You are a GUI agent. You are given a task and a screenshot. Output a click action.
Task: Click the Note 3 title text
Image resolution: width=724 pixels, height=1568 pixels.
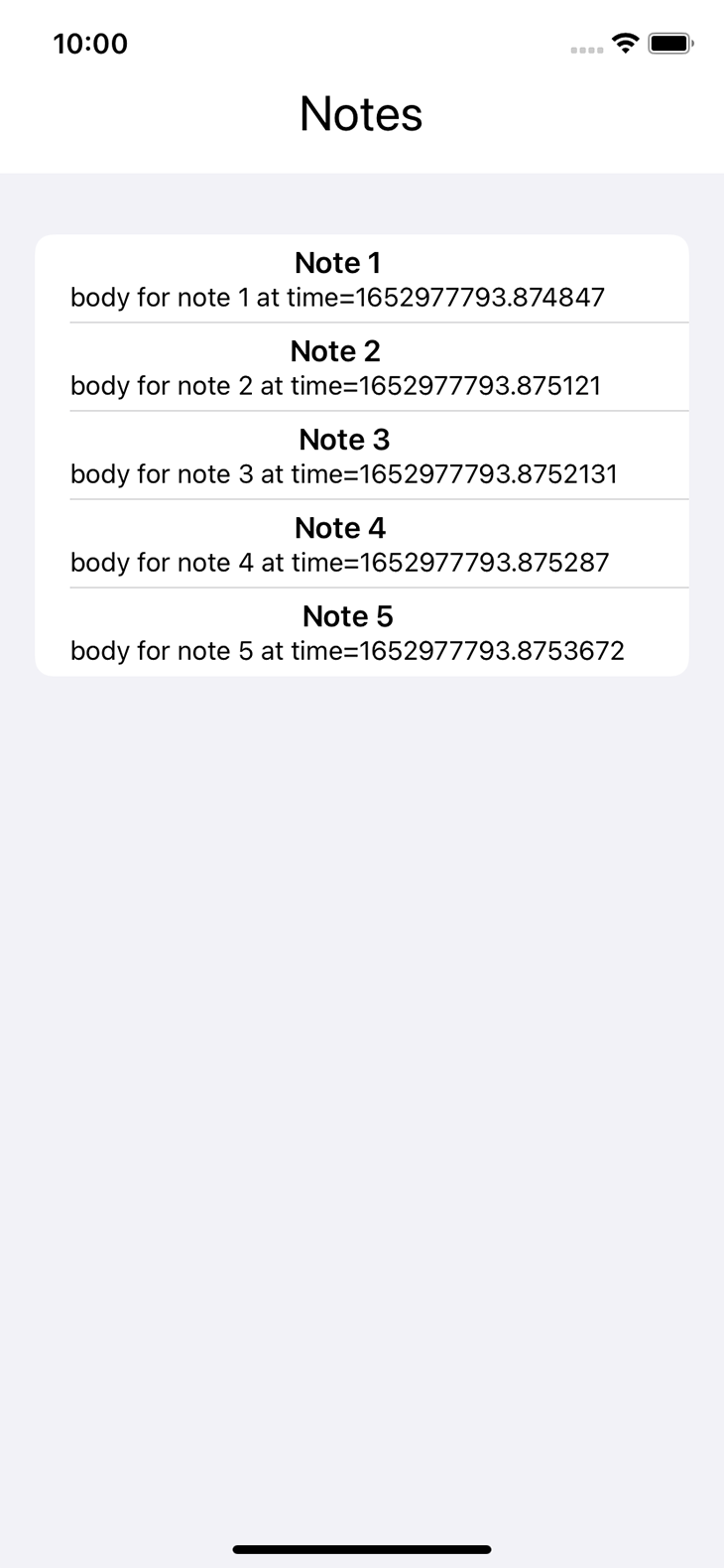(x=344, y=439)
